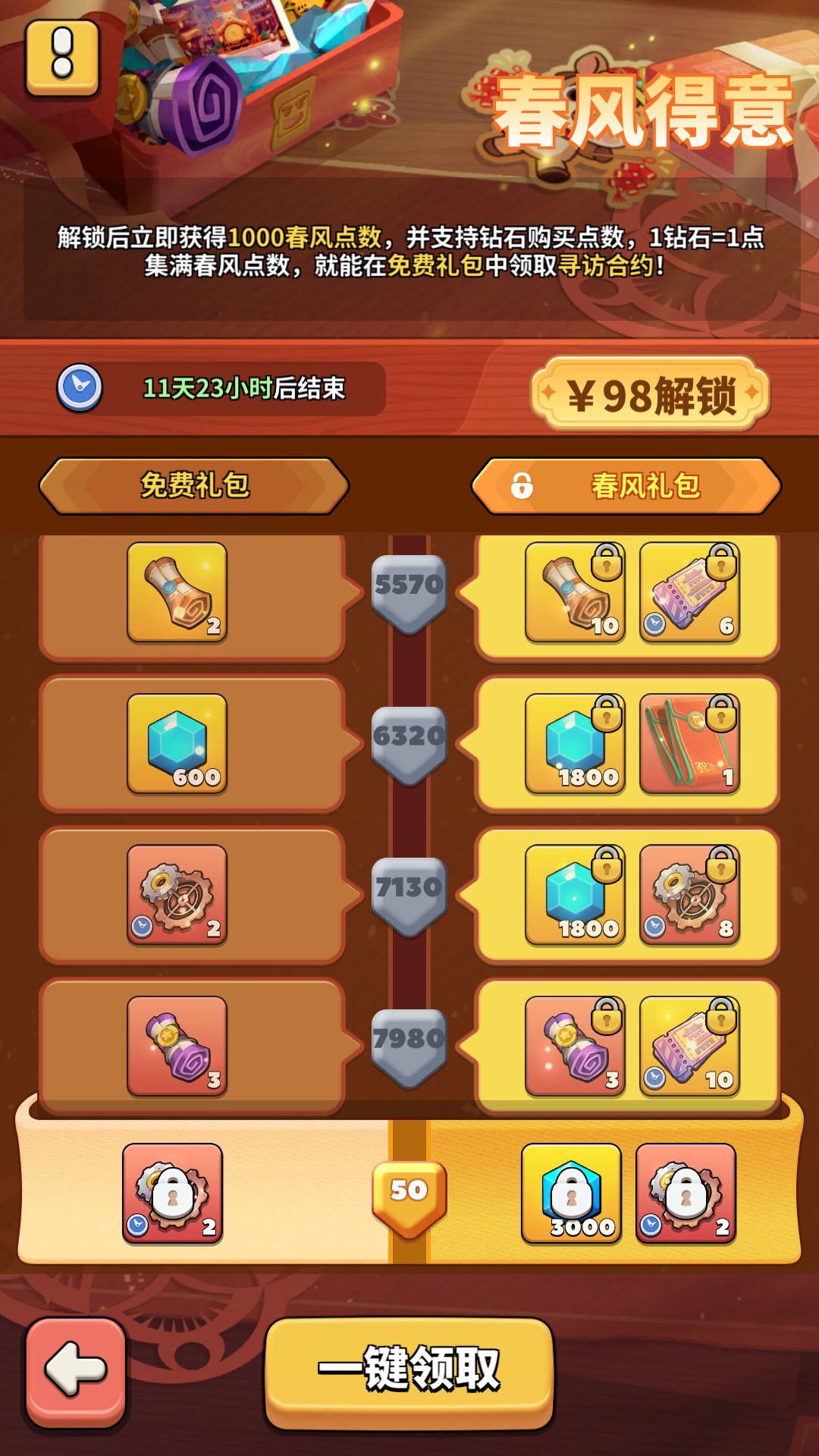Tap the locked red envelope reward

click(x=690, y=747)
